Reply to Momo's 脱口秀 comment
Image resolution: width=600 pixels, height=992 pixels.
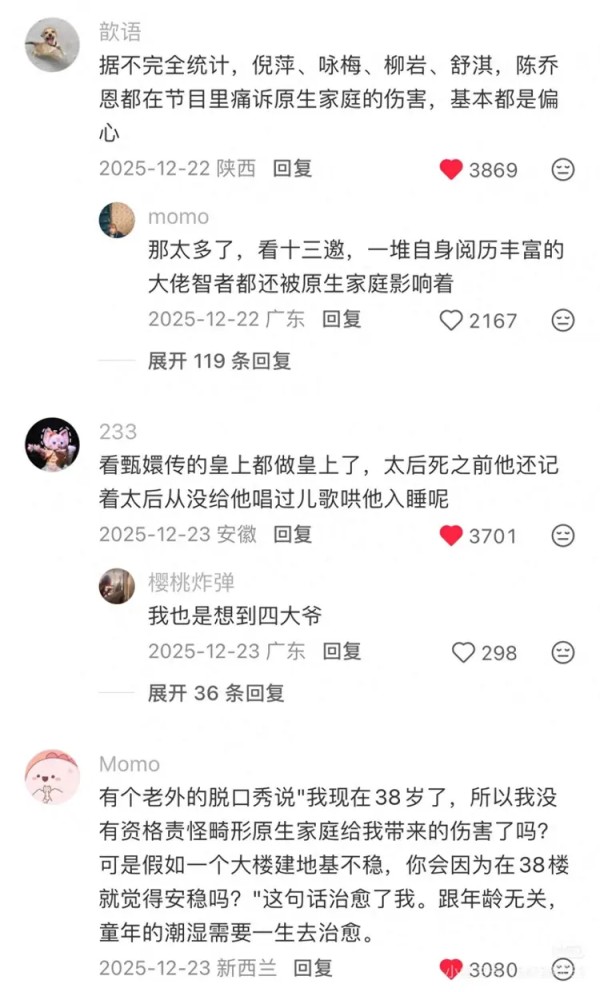click(312, 968)
